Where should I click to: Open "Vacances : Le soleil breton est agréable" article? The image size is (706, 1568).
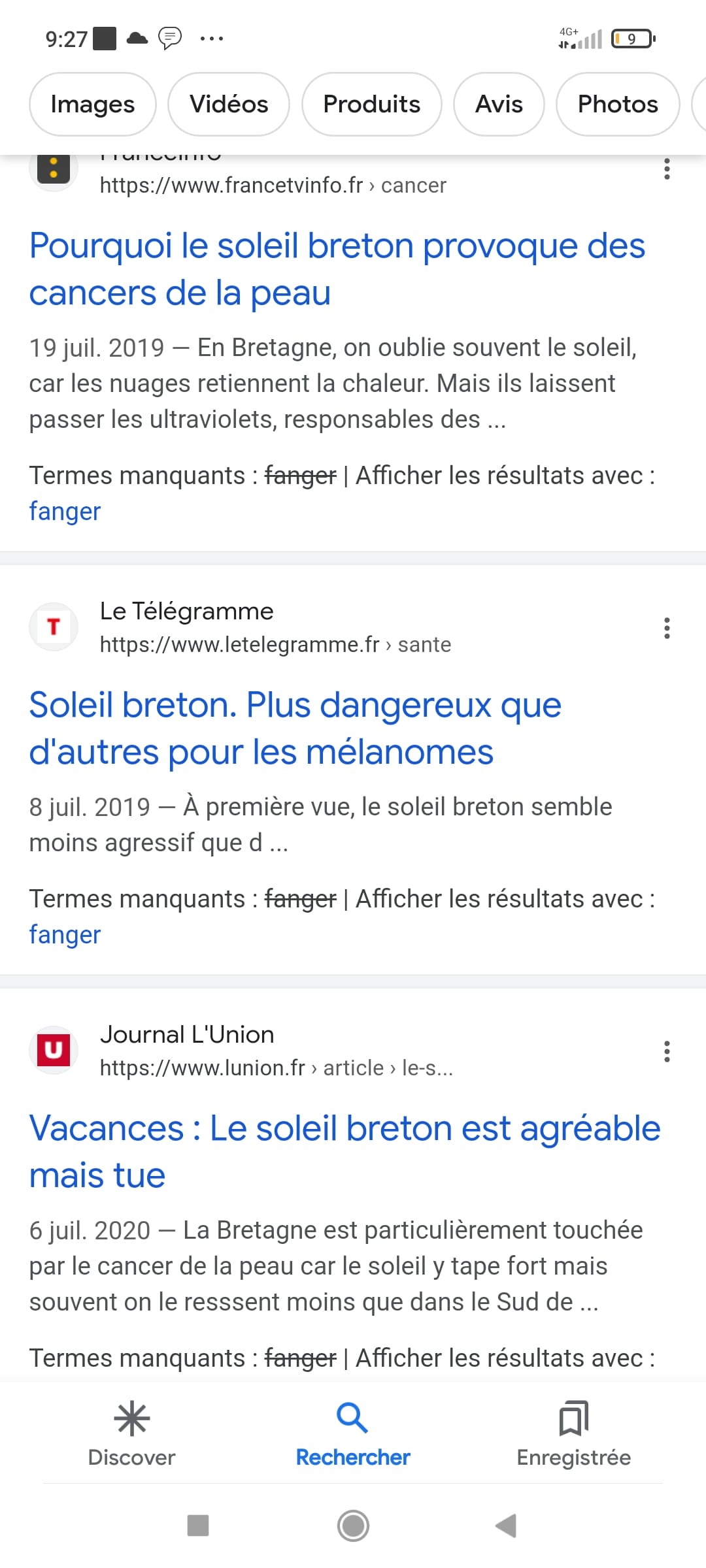click(345, 1152)
